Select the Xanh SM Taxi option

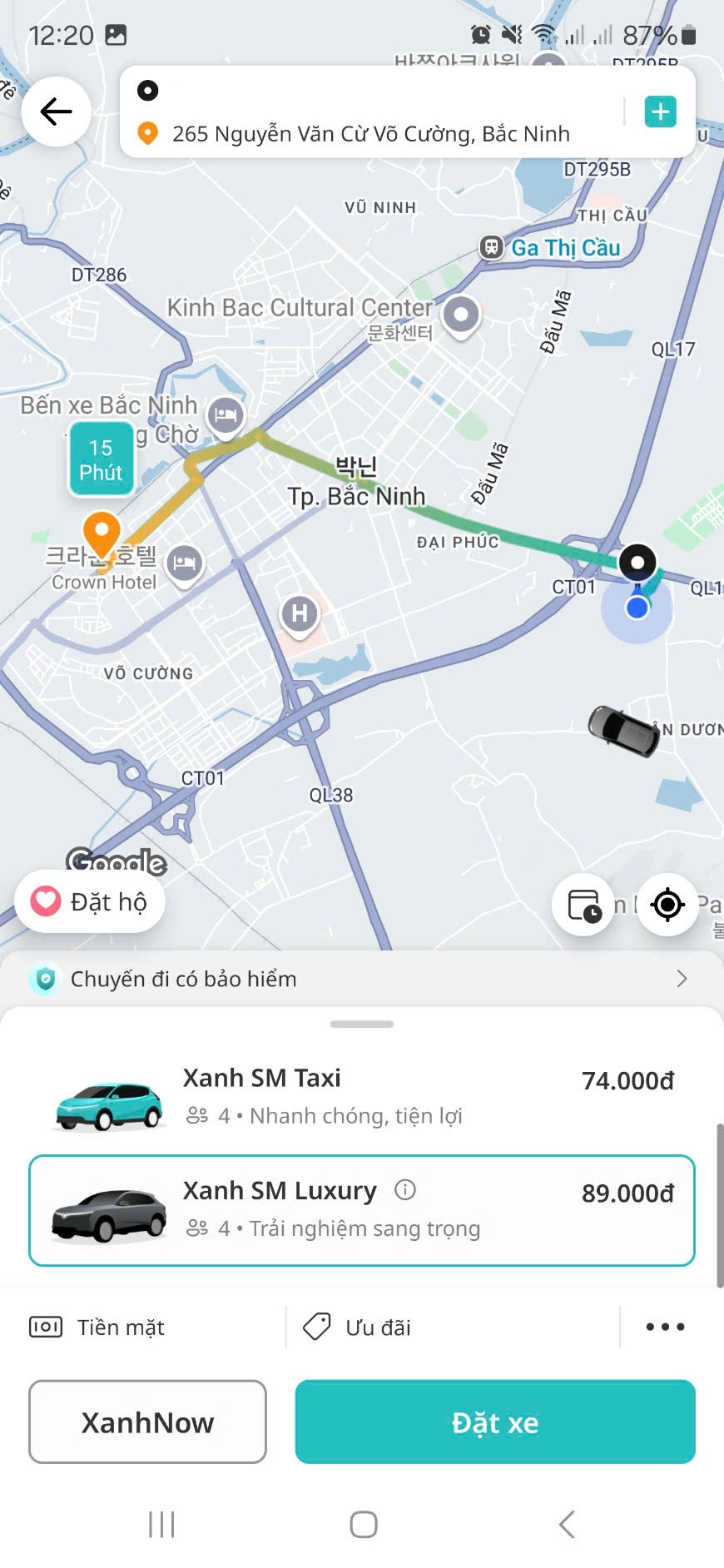pyautogui.click(x=362, y=1097)
